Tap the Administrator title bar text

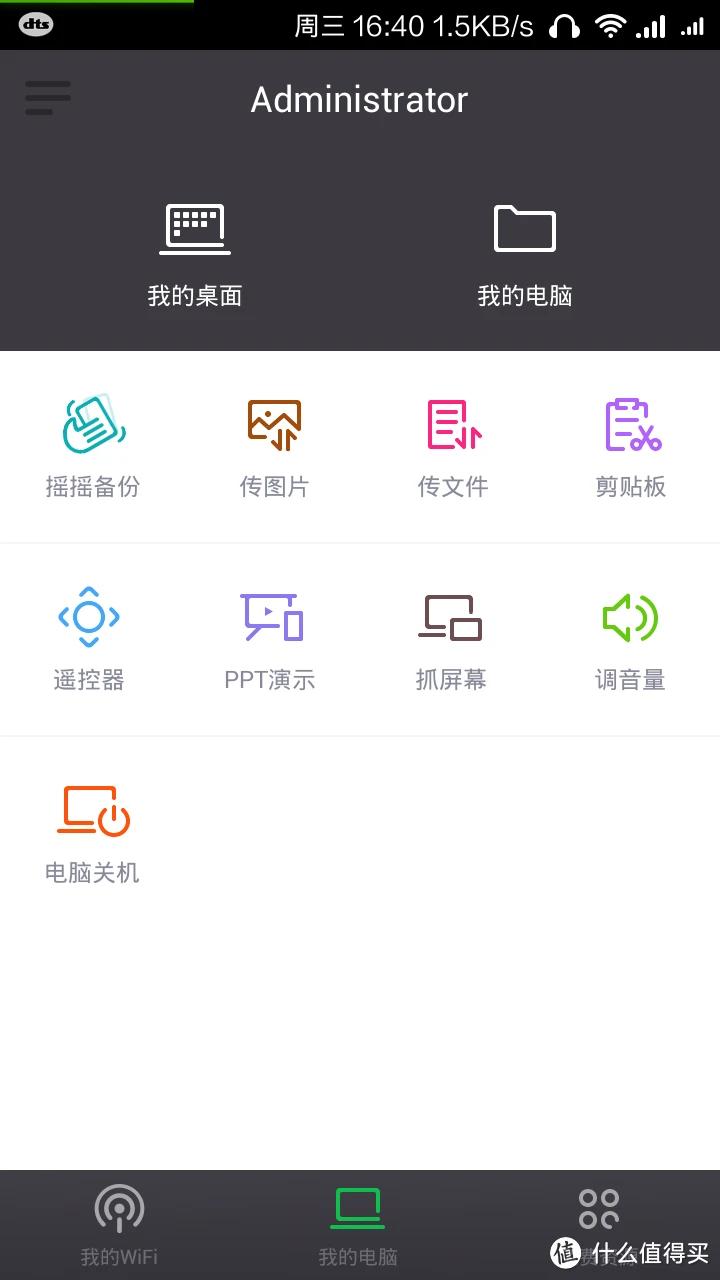pos(358,99)
